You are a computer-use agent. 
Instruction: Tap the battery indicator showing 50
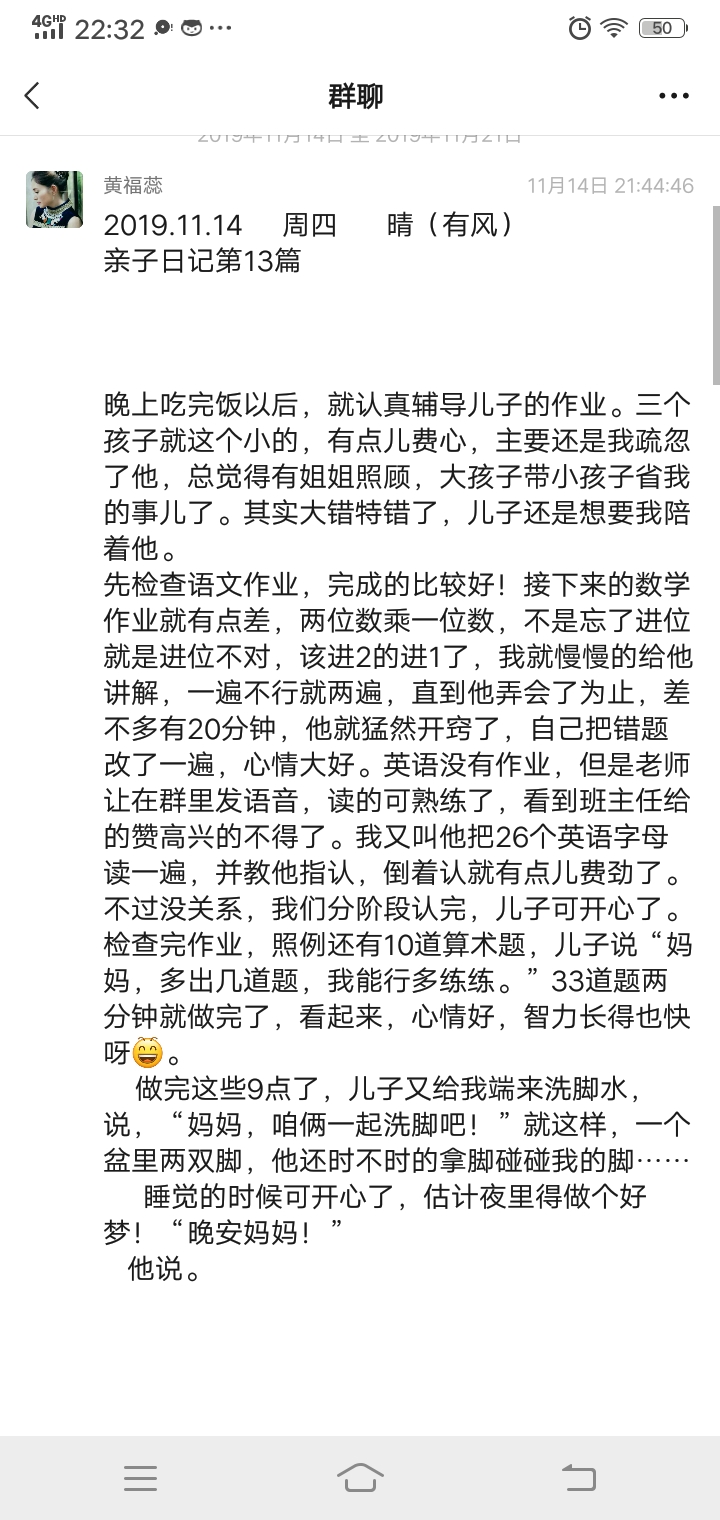pyautogui.click(x=662, y=30)
